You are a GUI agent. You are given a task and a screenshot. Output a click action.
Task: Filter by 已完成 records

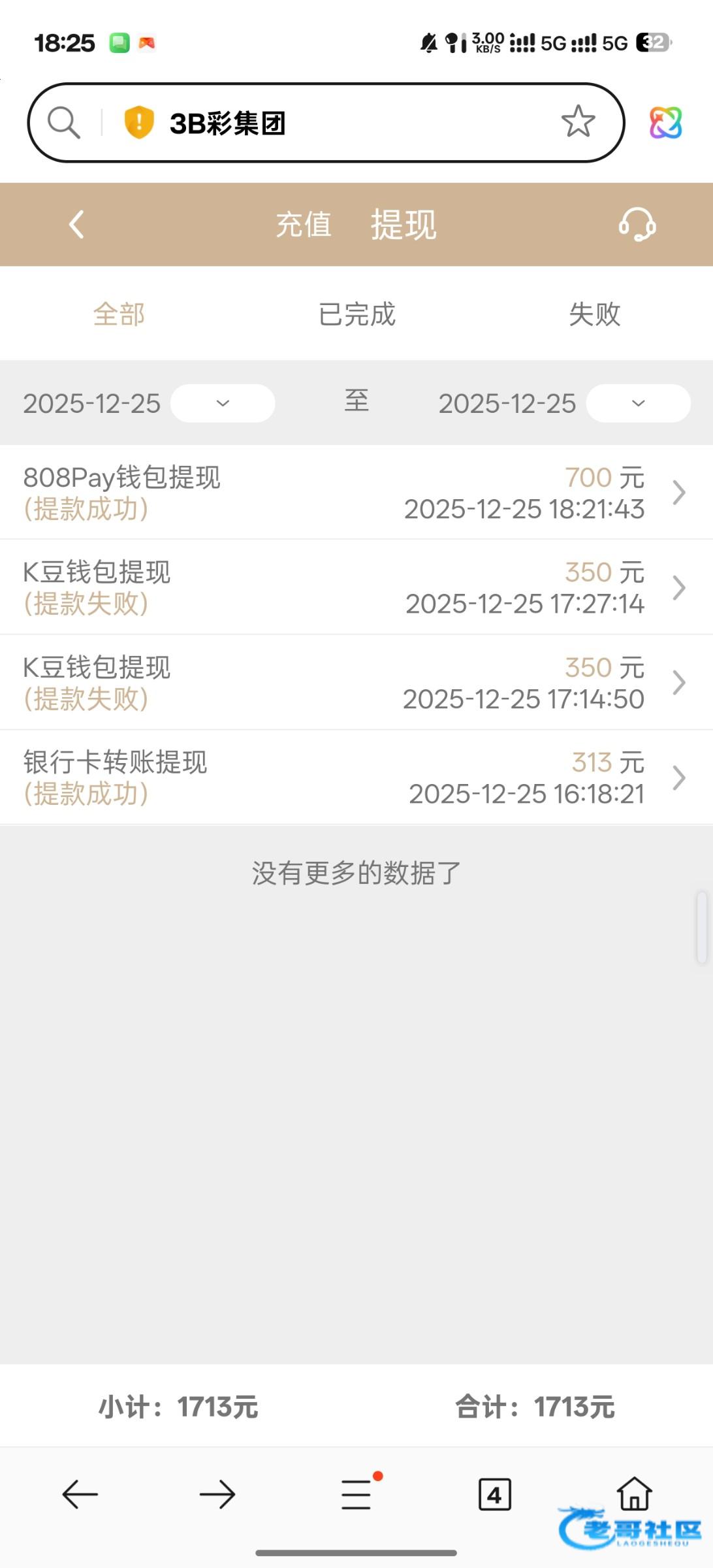tap(356, 314)
